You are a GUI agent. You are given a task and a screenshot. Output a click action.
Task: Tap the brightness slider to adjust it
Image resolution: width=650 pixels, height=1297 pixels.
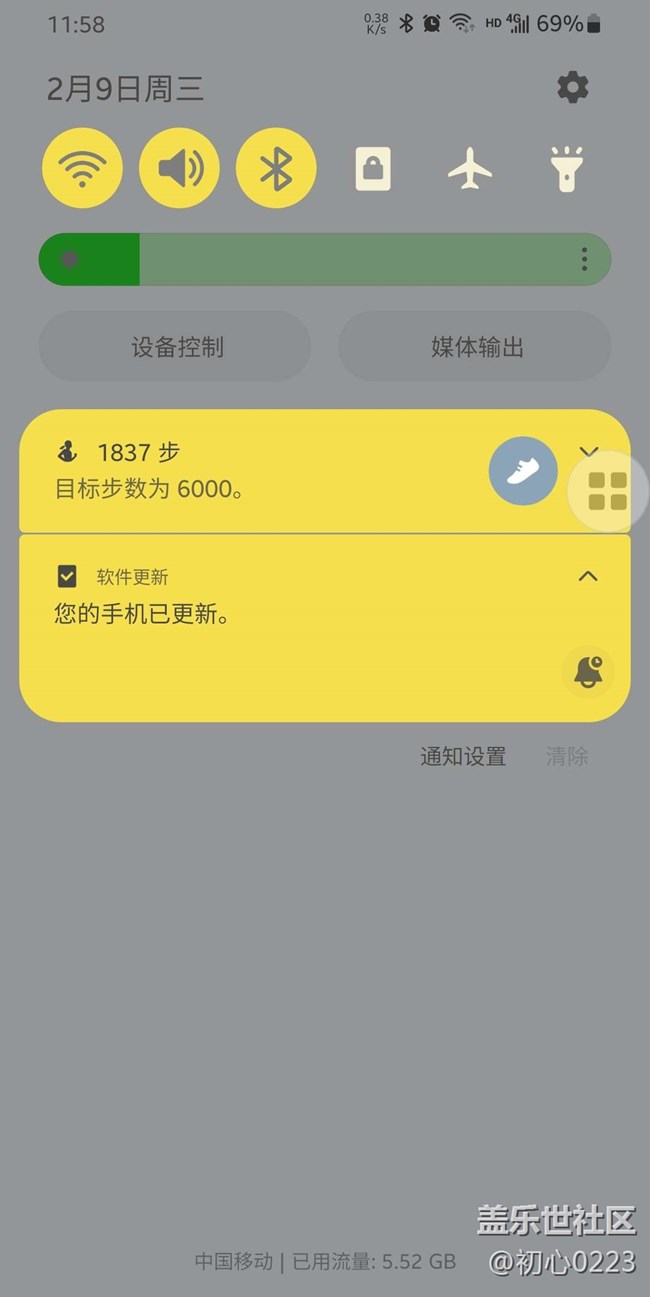click(x=325, y=260)
